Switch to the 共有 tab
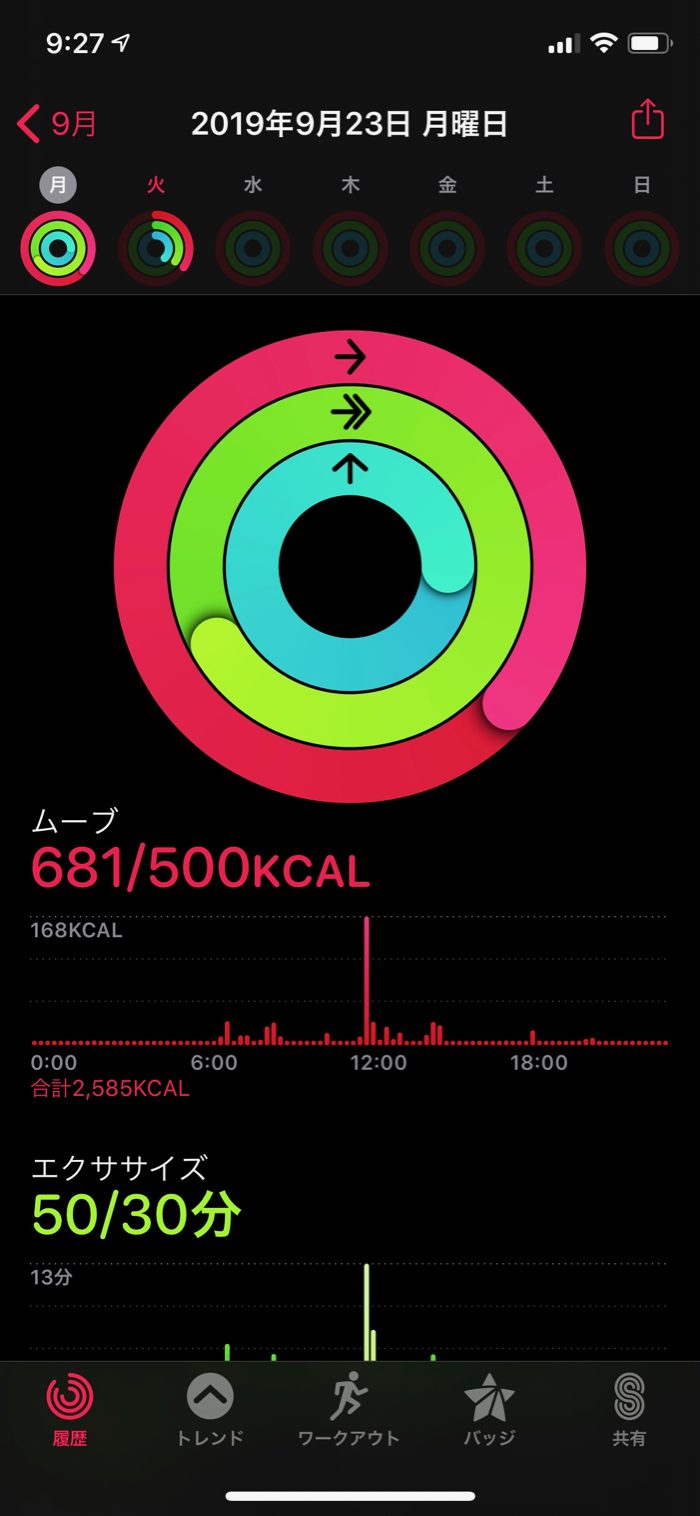This screenshot has height=1516, width=700. 629,1410
